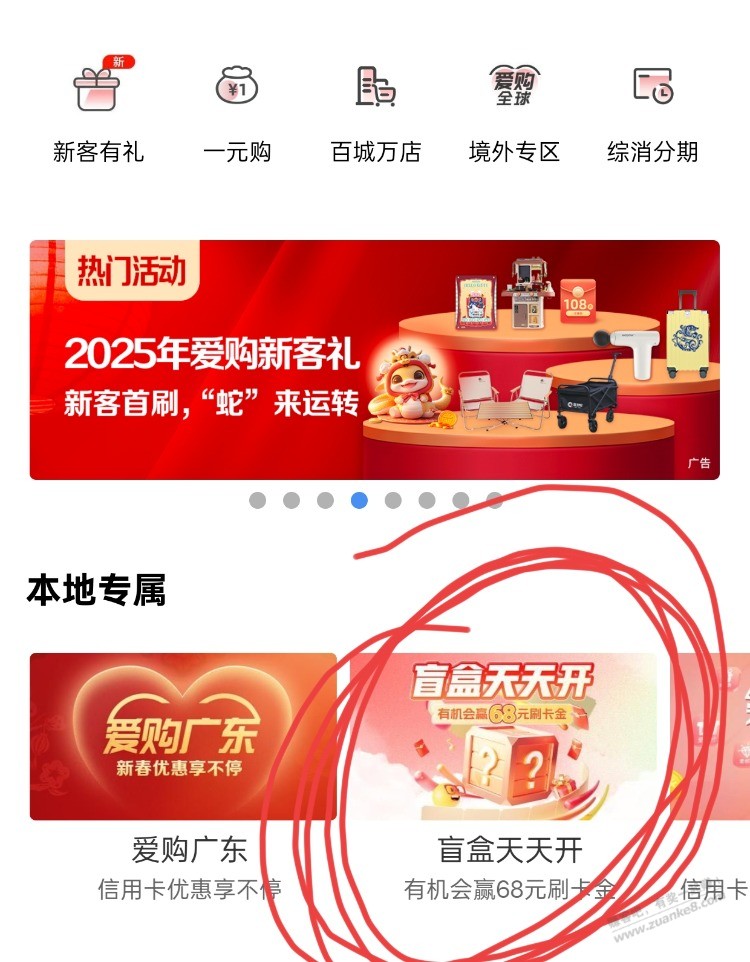Image resolution: width=750 pixels, height=962 pixels.
Task: Open 新客有礼 gift shortcut
Action: click(98, 110)
